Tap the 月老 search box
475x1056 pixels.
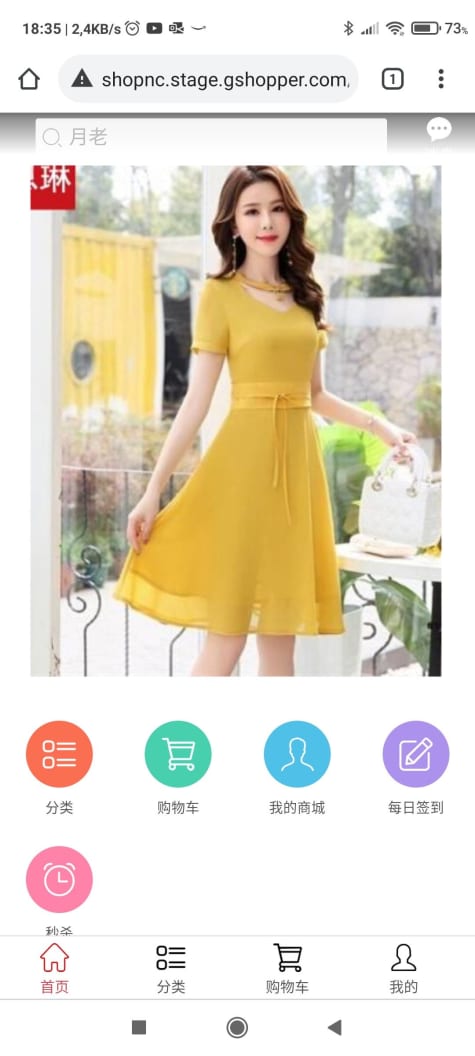[x=211, y=137]
